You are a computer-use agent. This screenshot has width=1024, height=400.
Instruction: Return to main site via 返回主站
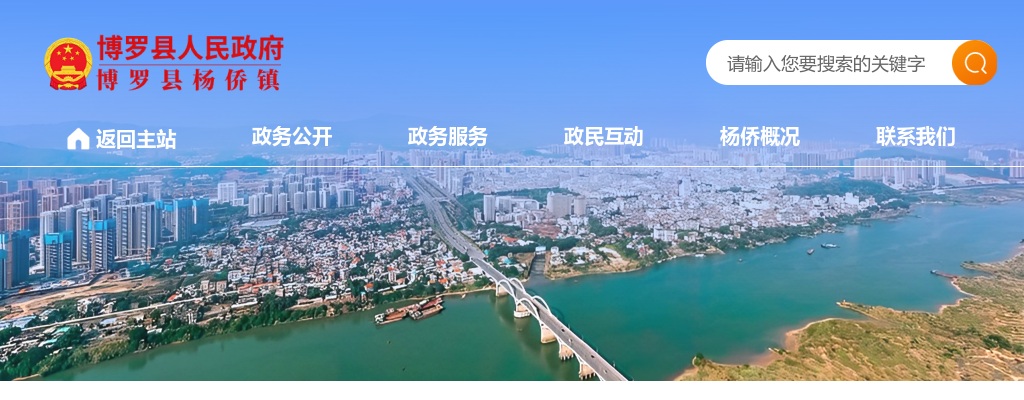pos(122,139)
